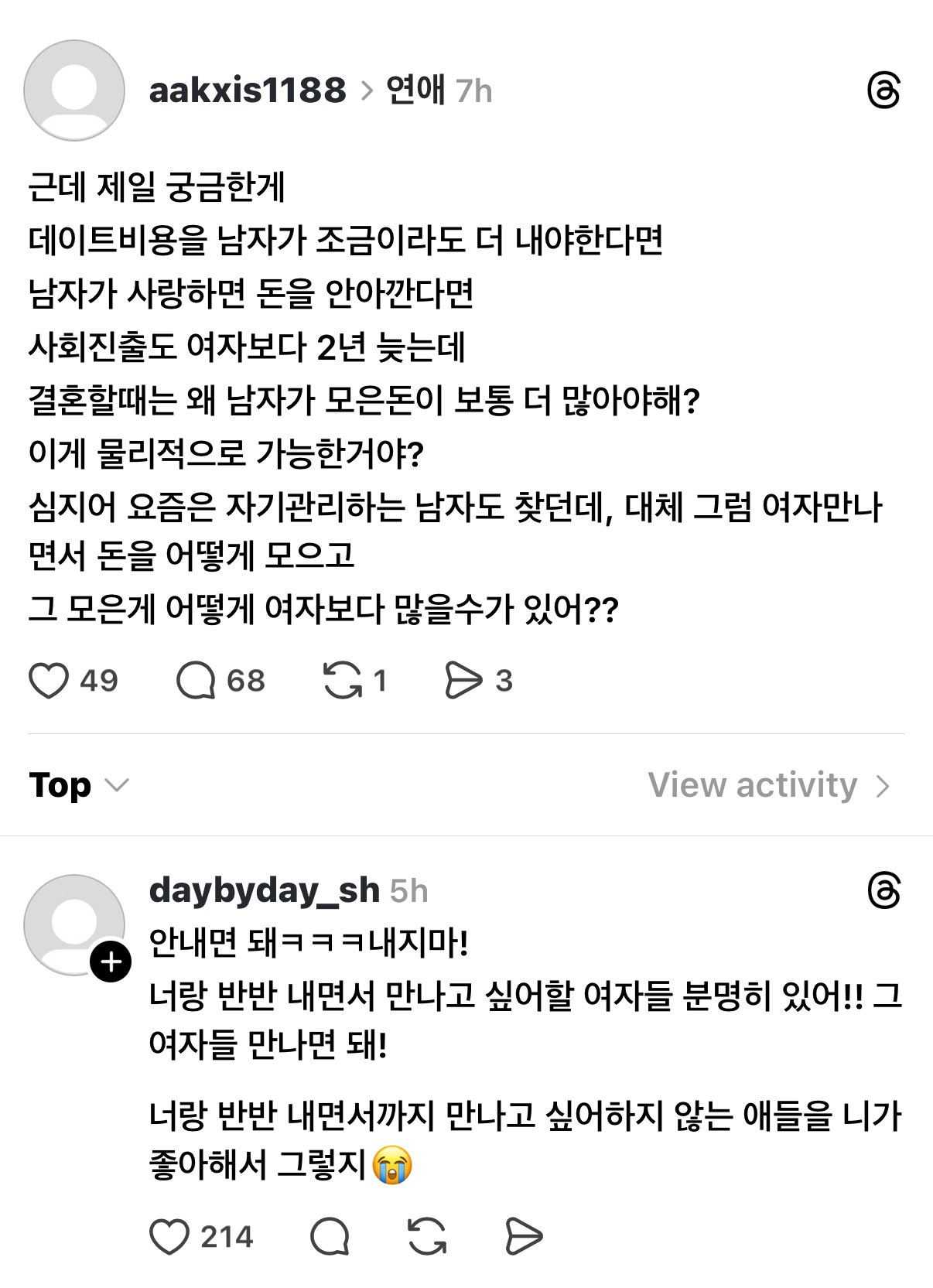Repost daybyday_sh's reply
Screen dimensions: 933x1288
click(x=427, y=1236)
